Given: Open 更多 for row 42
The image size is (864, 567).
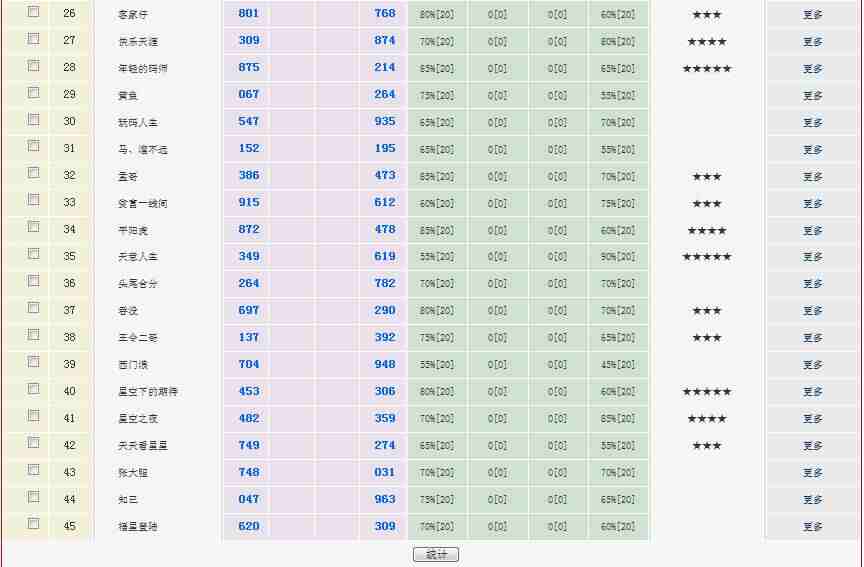Looking at the screenshot, I should click(x=813, y=447).
